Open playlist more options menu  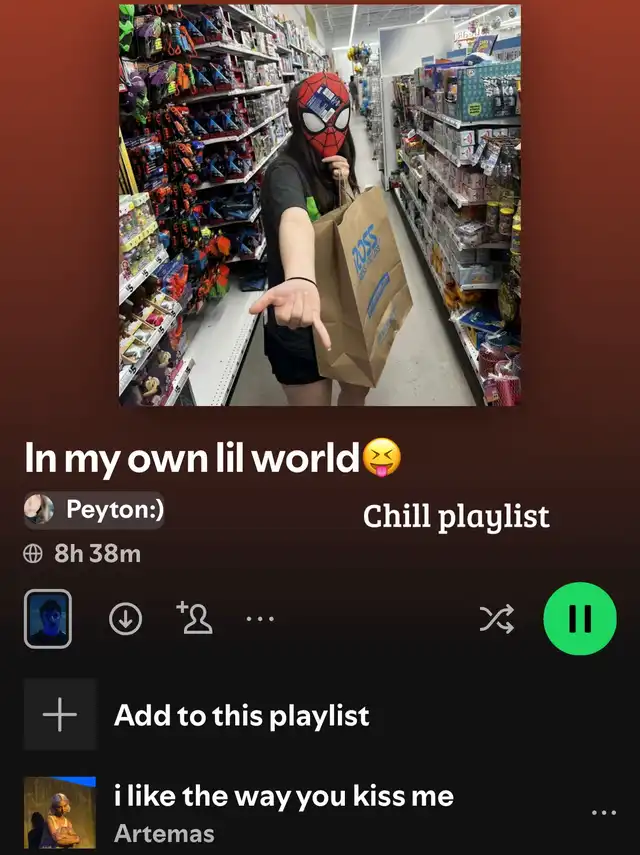coord(259,620)
